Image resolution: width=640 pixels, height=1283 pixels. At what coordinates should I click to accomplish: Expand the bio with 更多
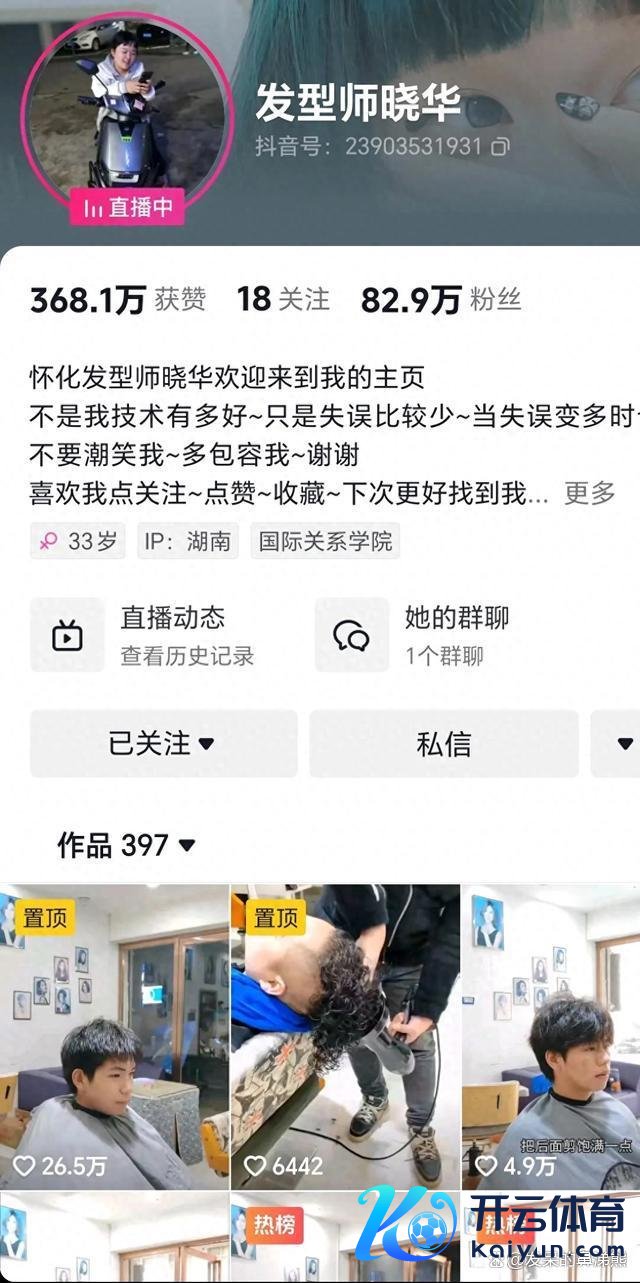(x=589, y=493)
